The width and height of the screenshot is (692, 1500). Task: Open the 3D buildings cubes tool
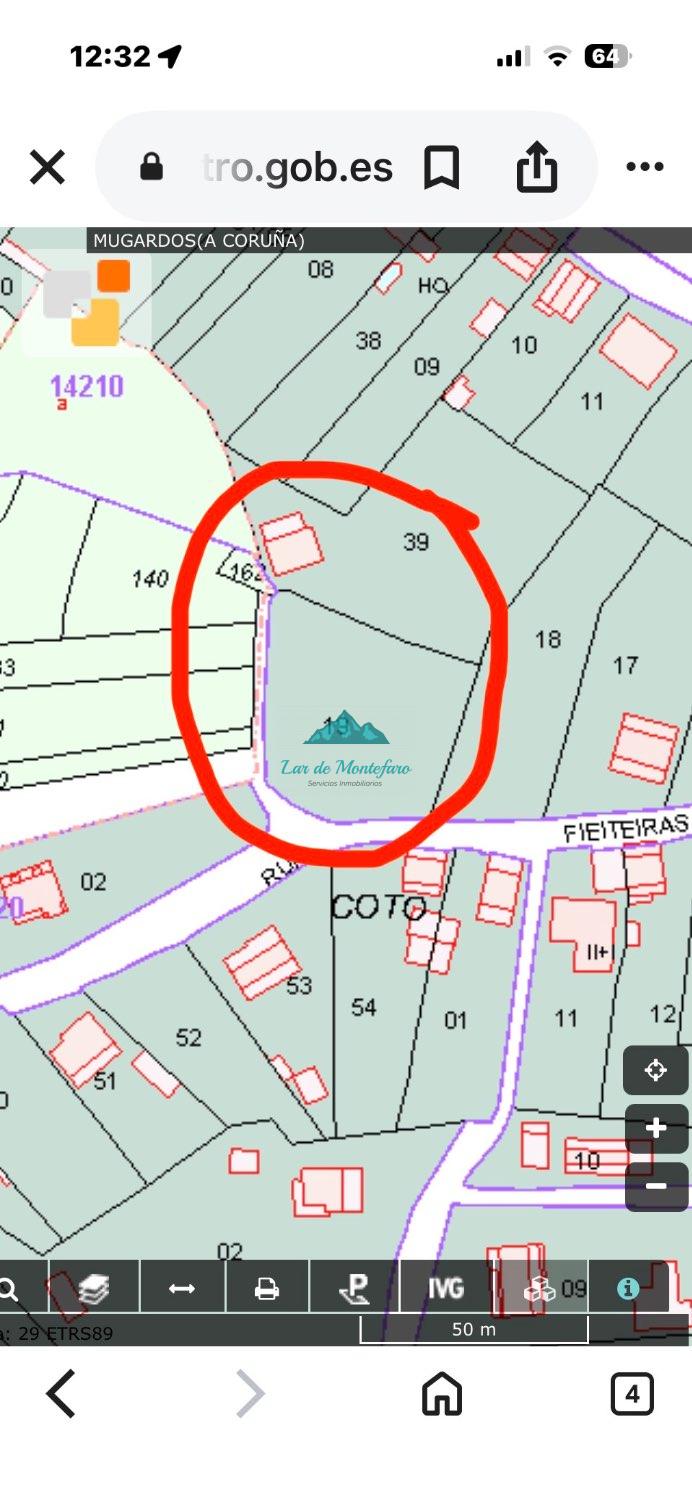coord(539,1289)
